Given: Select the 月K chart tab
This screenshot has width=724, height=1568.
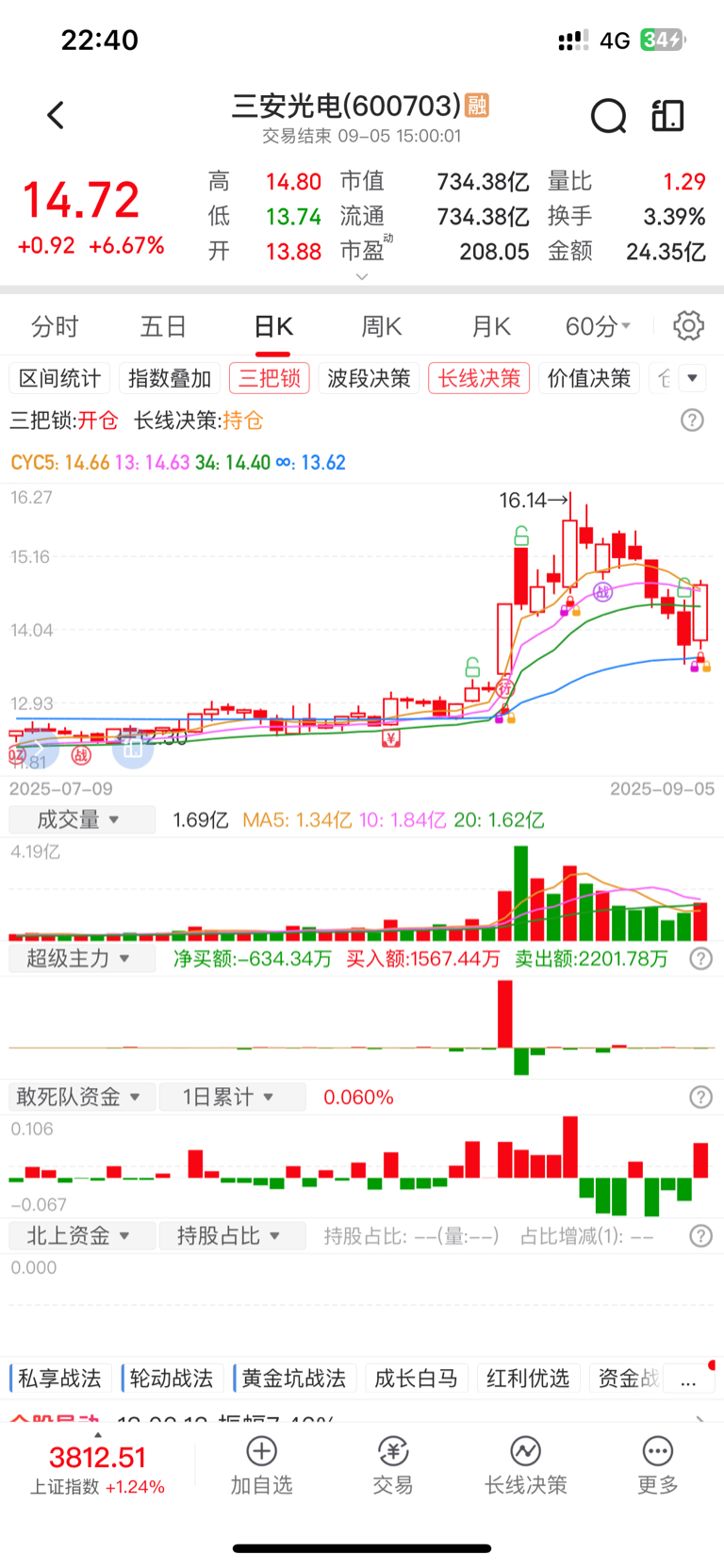Looking at the screenshot, I should pos(491,326).
